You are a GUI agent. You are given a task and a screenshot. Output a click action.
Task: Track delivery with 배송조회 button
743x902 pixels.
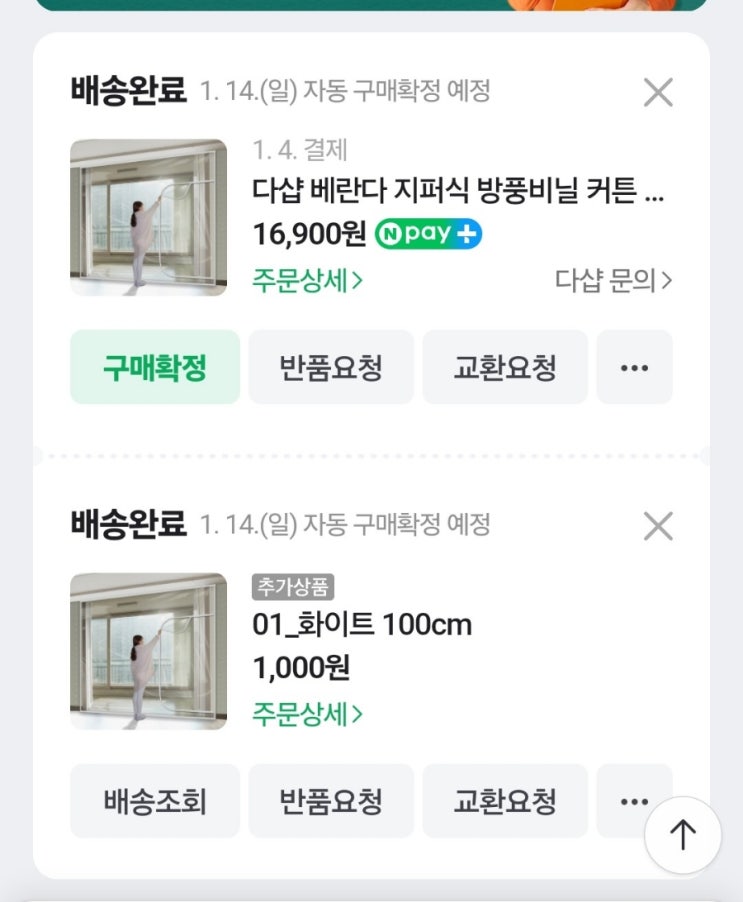(x=155, y=801)
